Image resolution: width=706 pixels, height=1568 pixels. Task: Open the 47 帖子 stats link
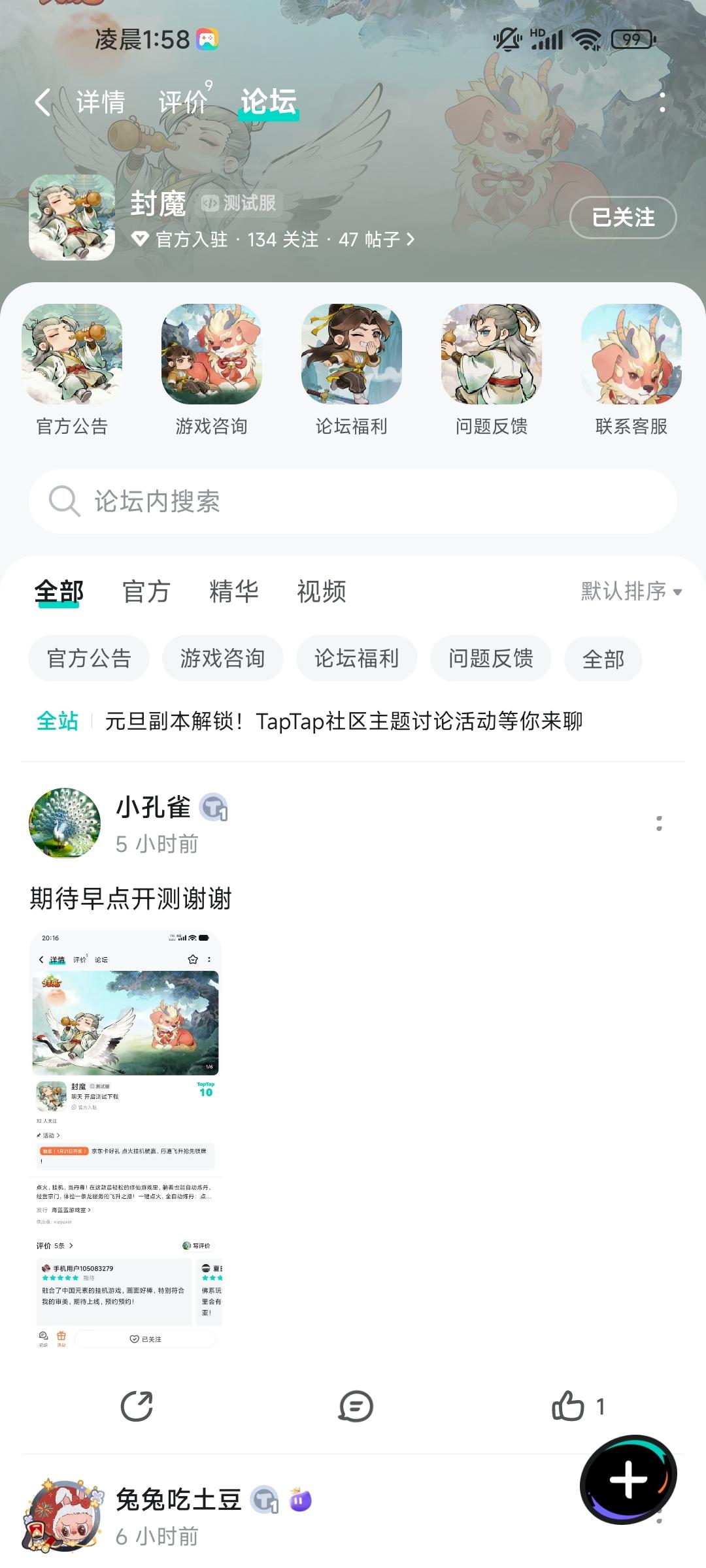coord(376,240)
